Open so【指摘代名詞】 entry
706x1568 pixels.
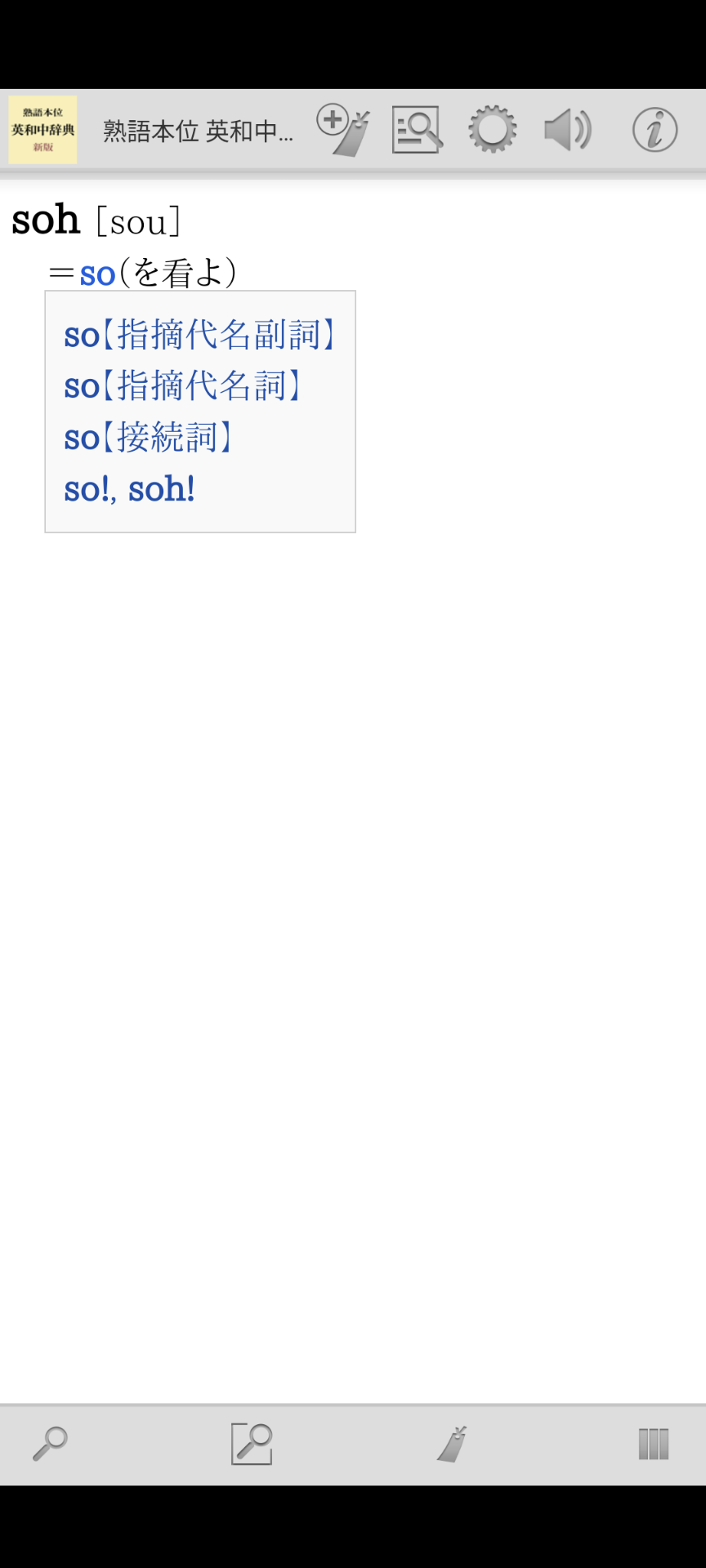pos(184,386)
